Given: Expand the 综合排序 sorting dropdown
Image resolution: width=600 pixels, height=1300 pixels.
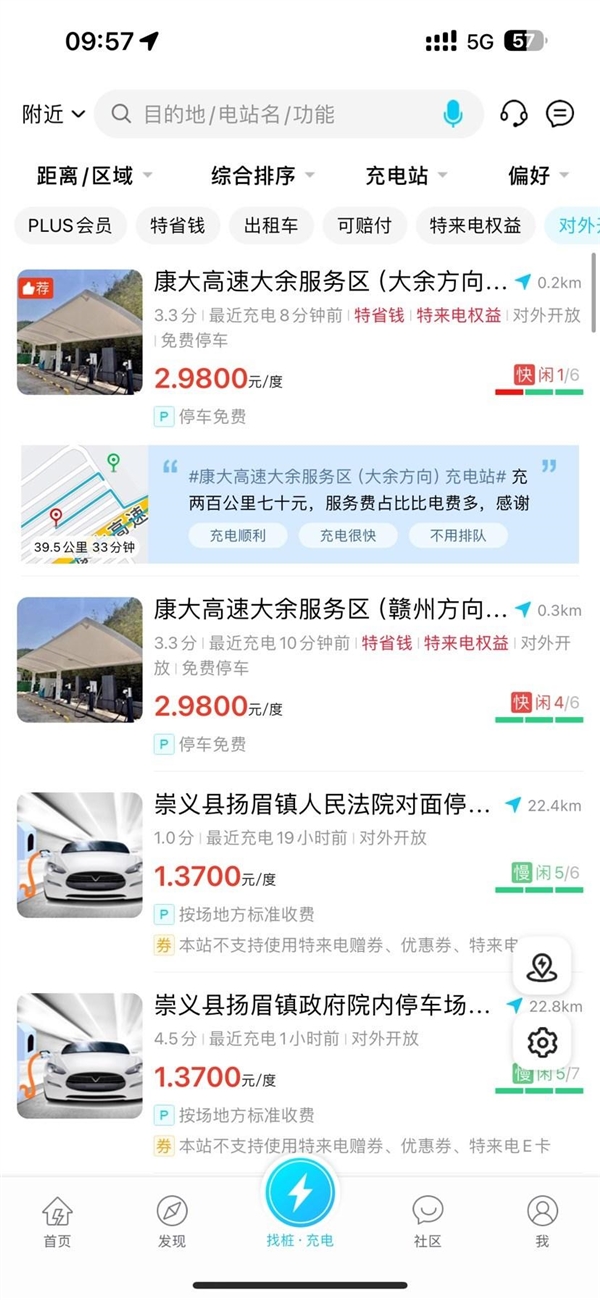Looking at the screenshot, I should click(262, 176).
